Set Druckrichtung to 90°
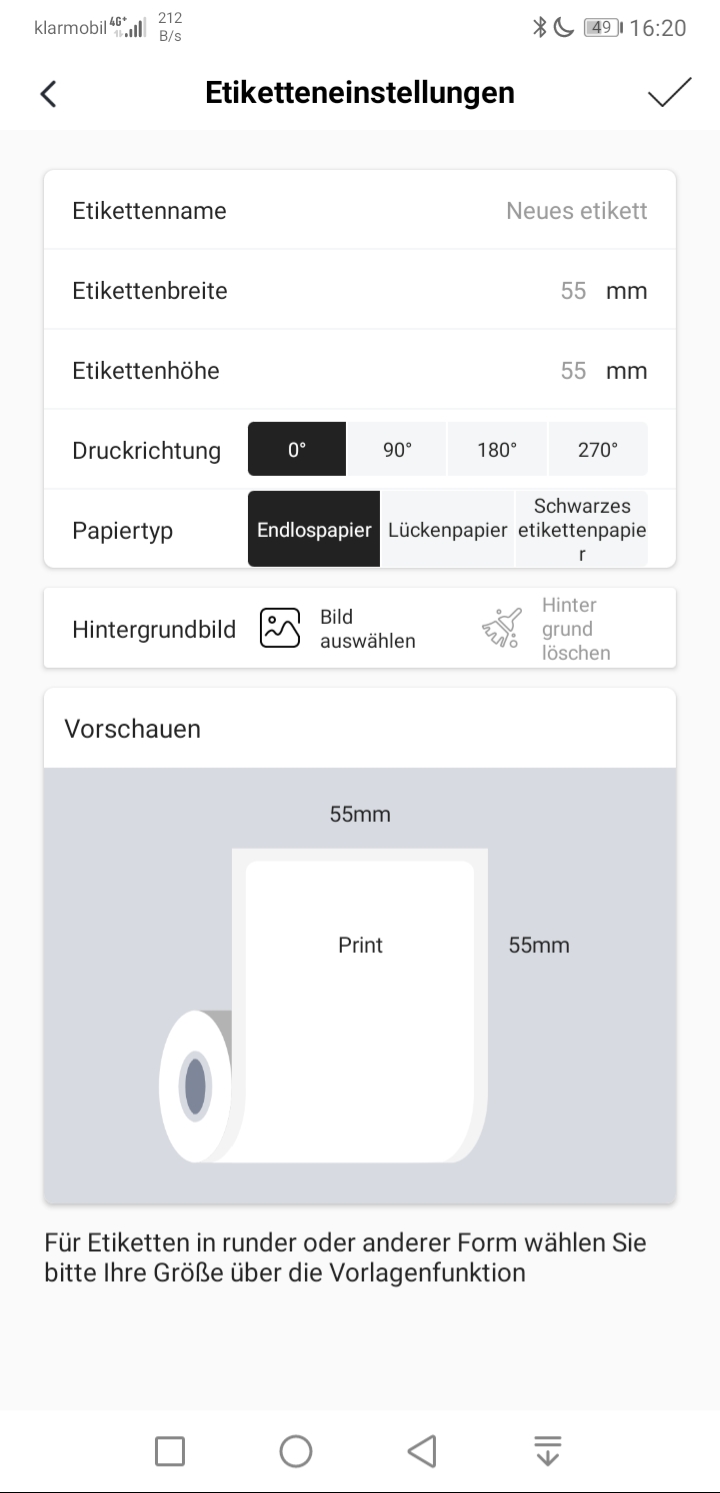This screenshot has width=720, height=1493. pos(397,450)
